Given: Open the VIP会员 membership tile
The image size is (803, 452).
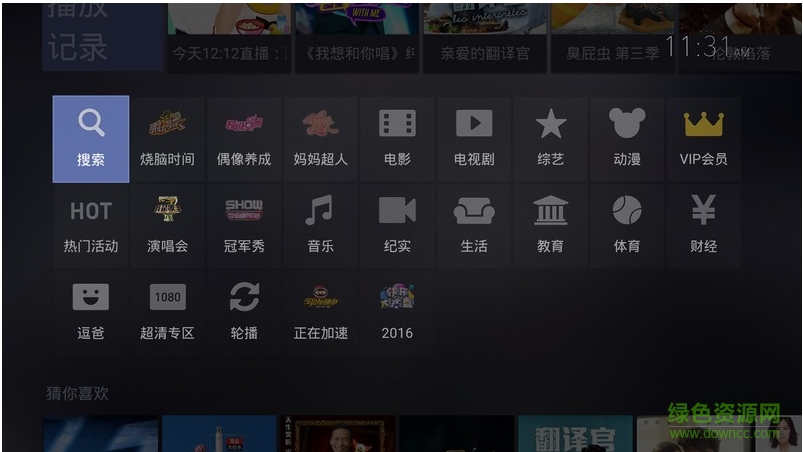Looking at the screenshot, I should point(703,139).
